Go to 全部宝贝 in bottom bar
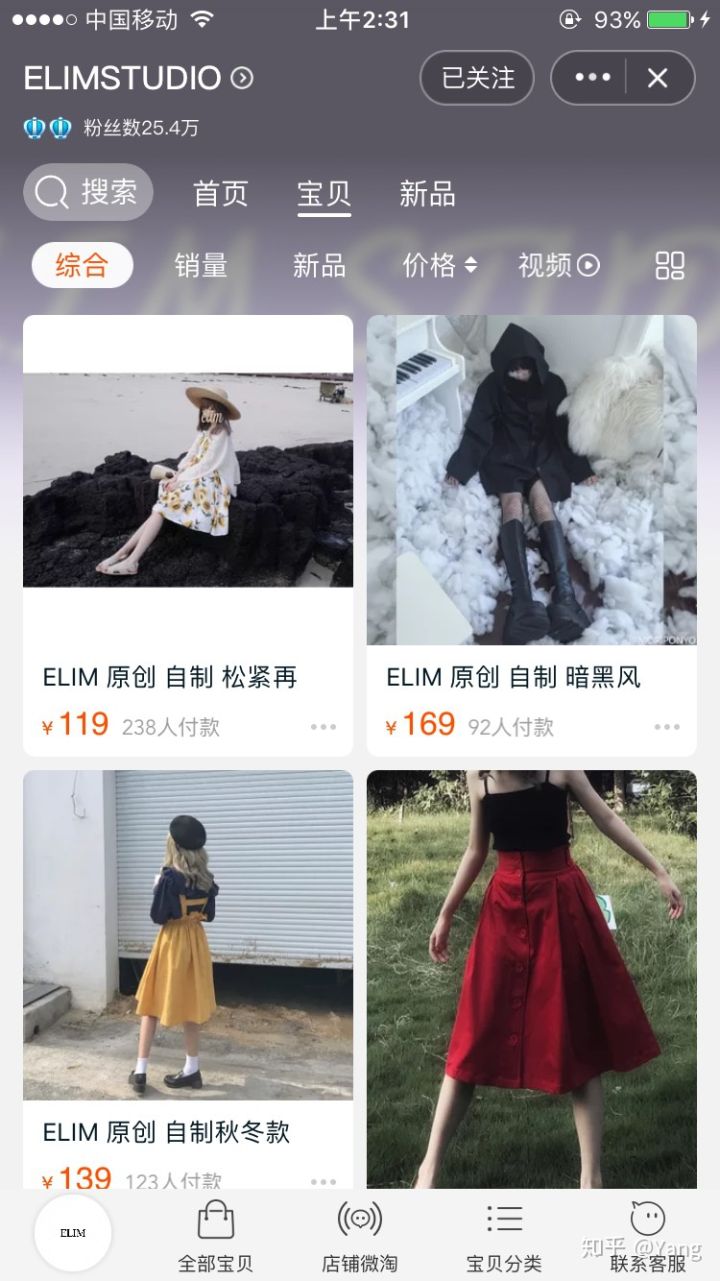 click(215, 1238)
